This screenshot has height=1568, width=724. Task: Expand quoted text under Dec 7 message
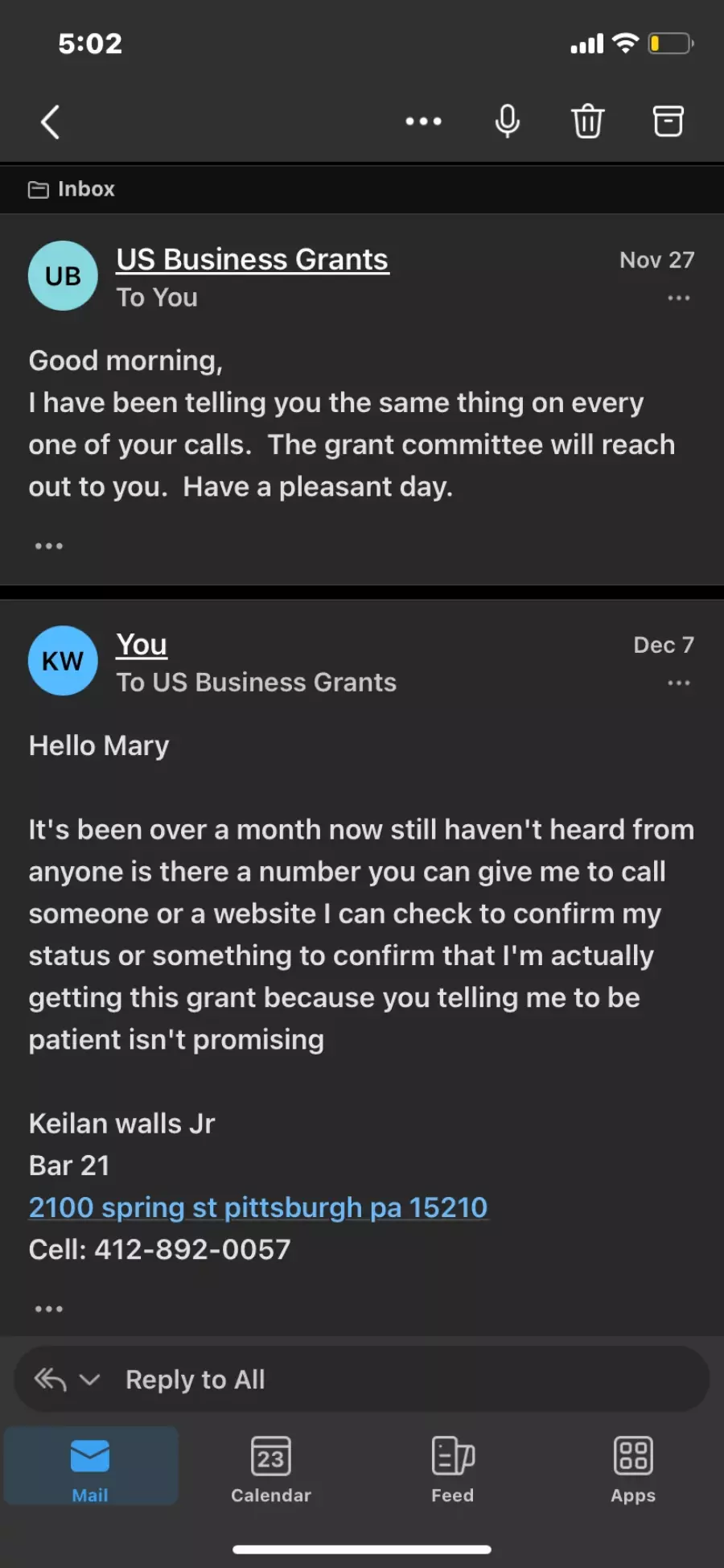pos(49,1309)
